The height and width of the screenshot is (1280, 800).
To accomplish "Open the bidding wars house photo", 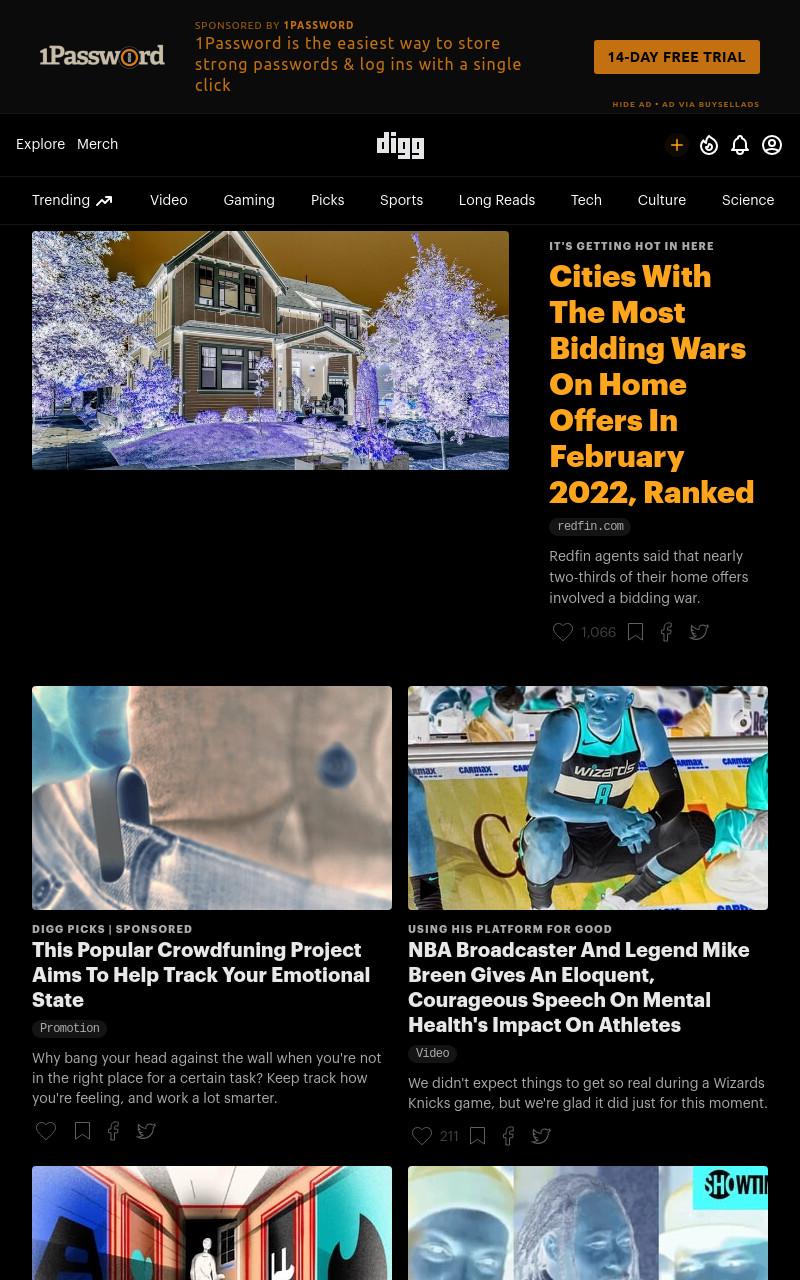I will 270,351.
